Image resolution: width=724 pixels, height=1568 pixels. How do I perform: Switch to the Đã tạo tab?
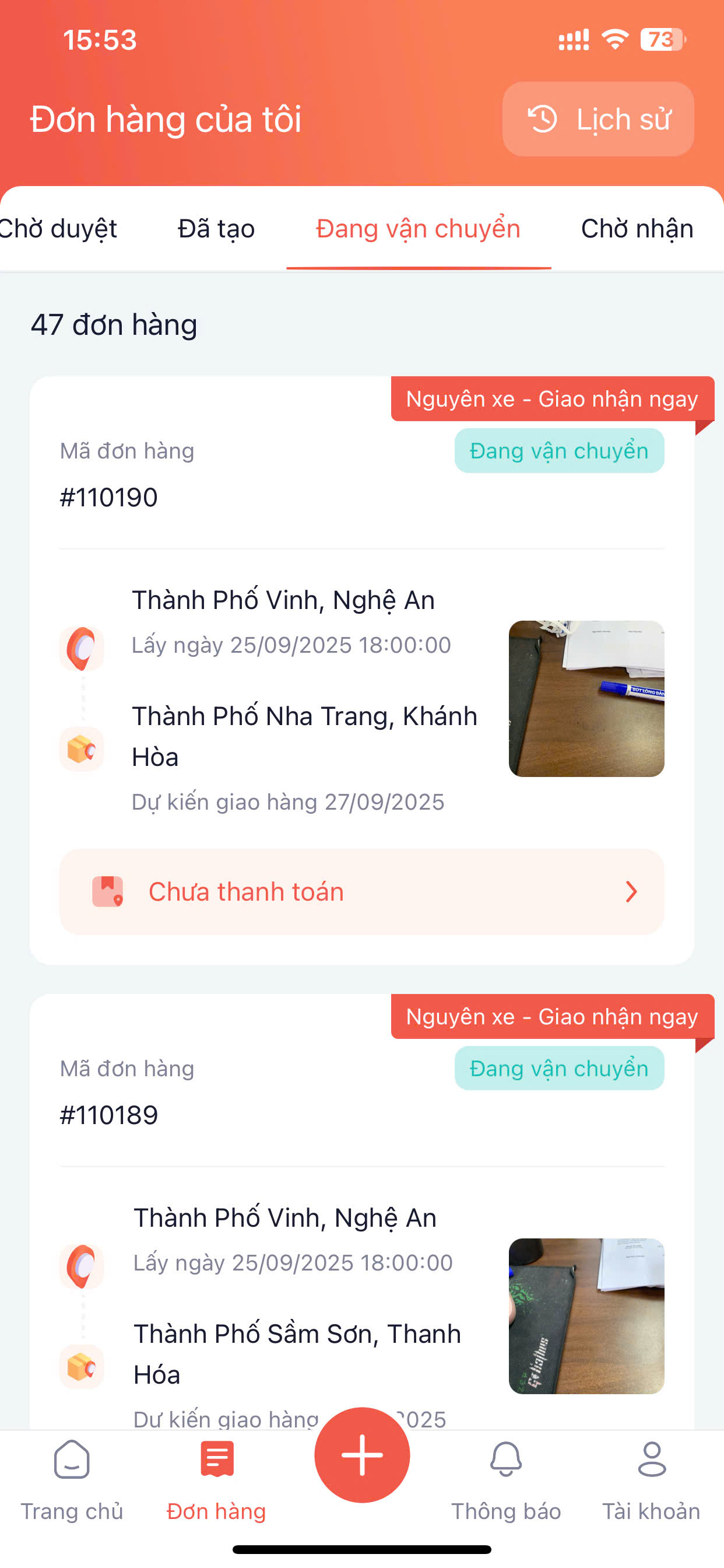(216, 229)
